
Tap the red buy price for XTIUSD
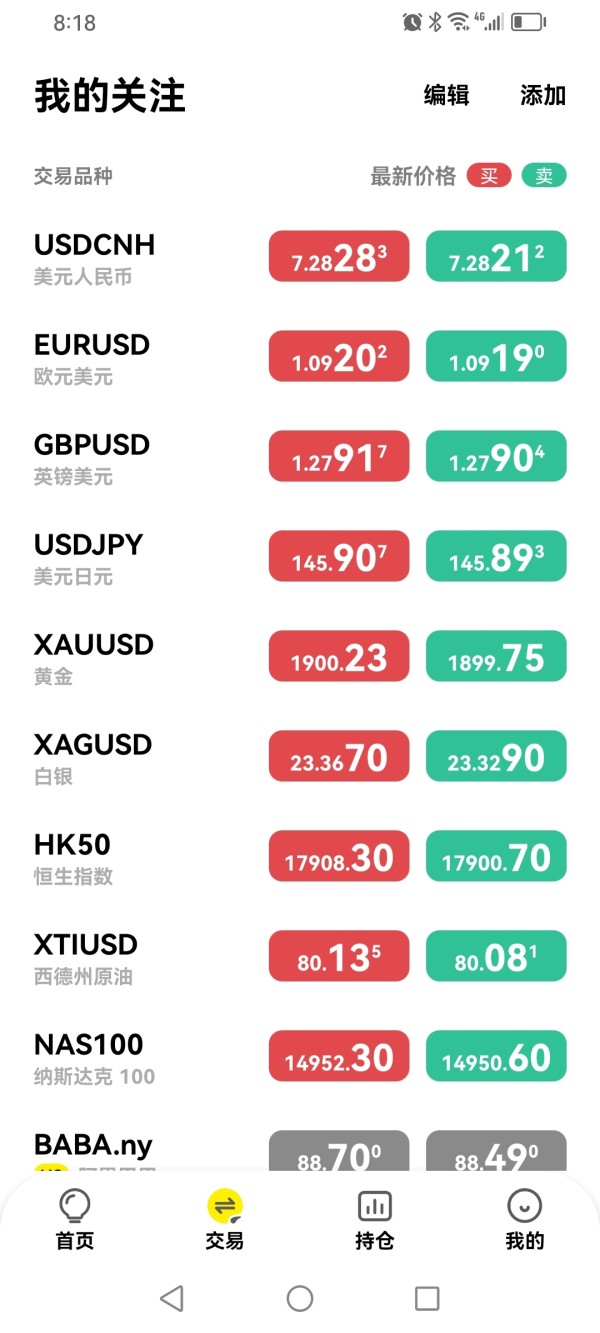pos(339,956)
